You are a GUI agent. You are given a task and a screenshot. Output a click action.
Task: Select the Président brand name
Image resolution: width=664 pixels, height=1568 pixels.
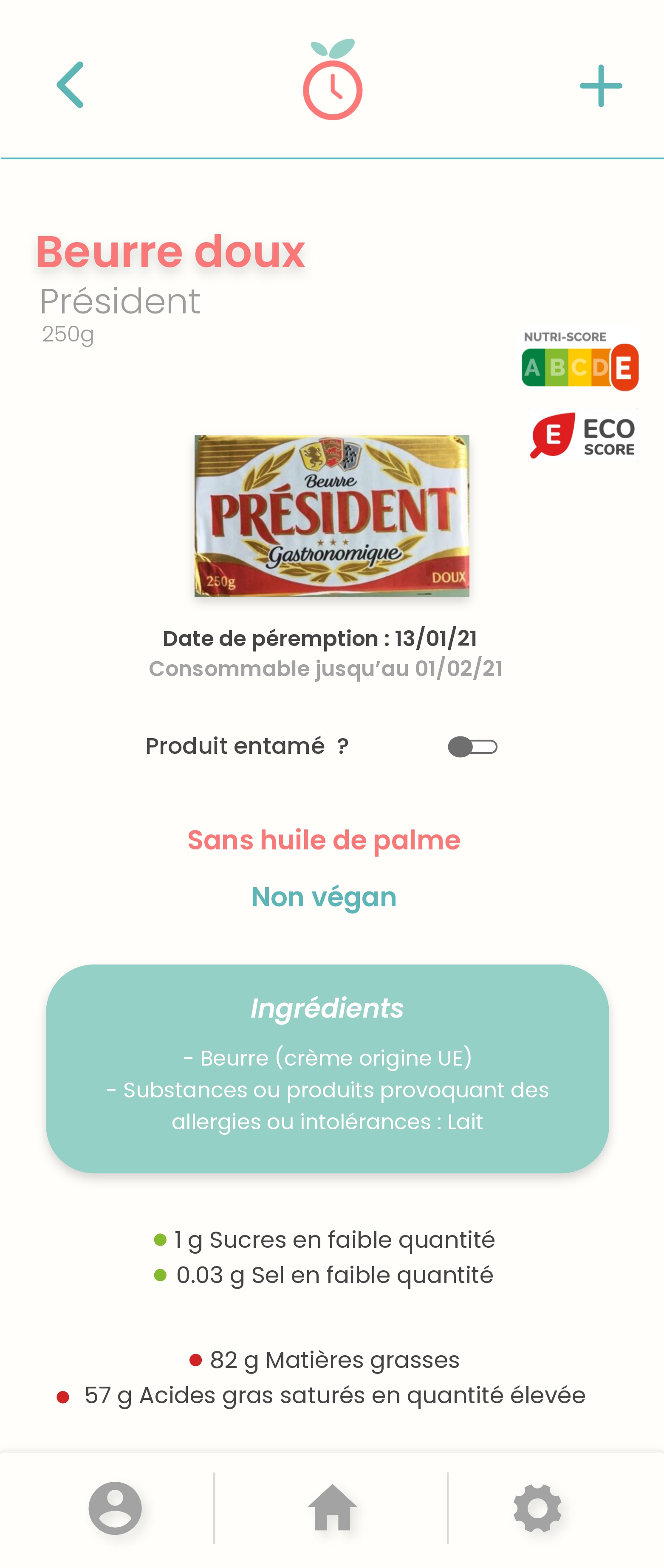point(120,302)
